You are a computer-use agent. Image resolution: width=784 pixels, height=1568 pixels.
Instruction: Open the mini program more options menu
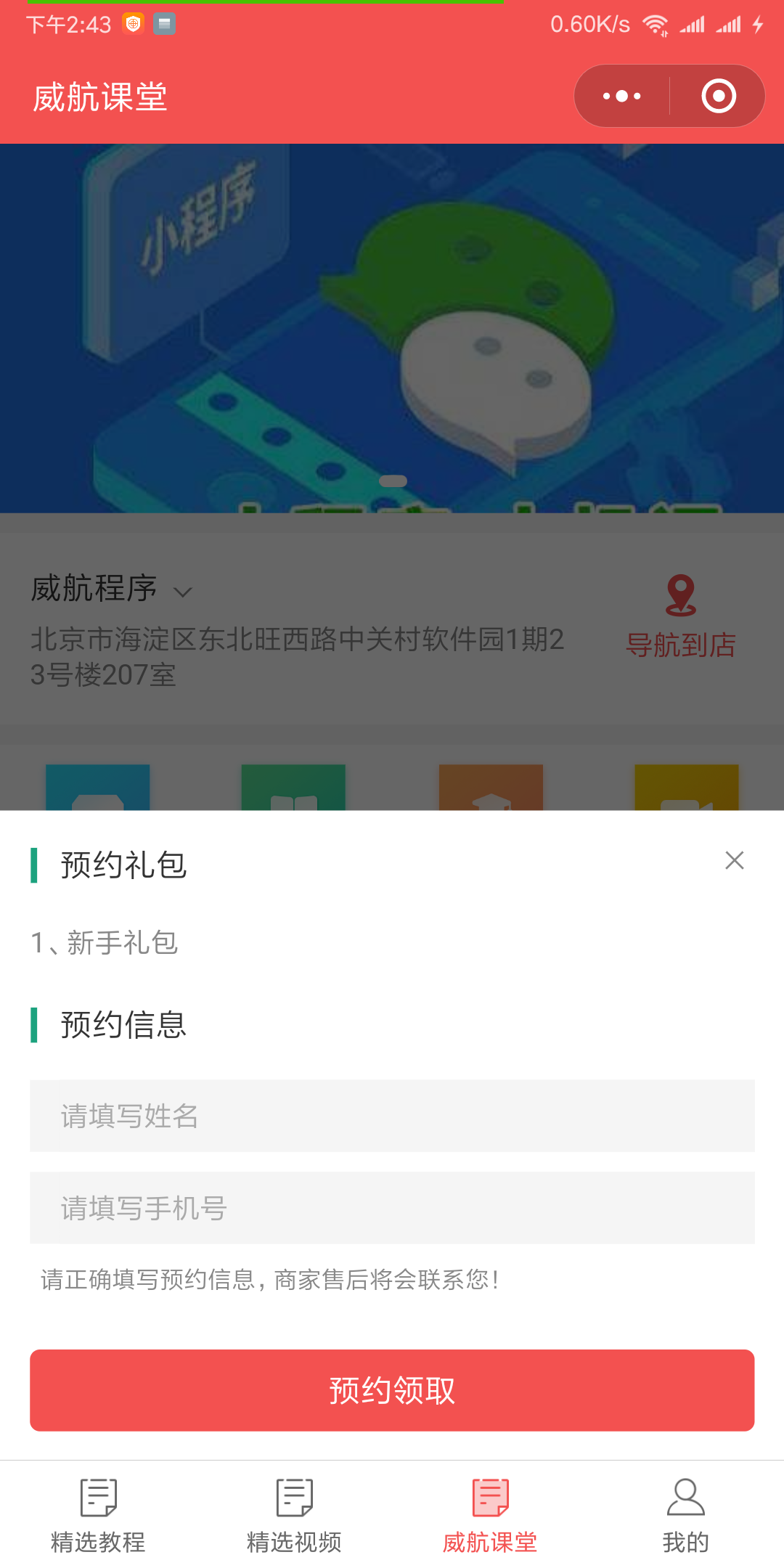pos(622,96)
